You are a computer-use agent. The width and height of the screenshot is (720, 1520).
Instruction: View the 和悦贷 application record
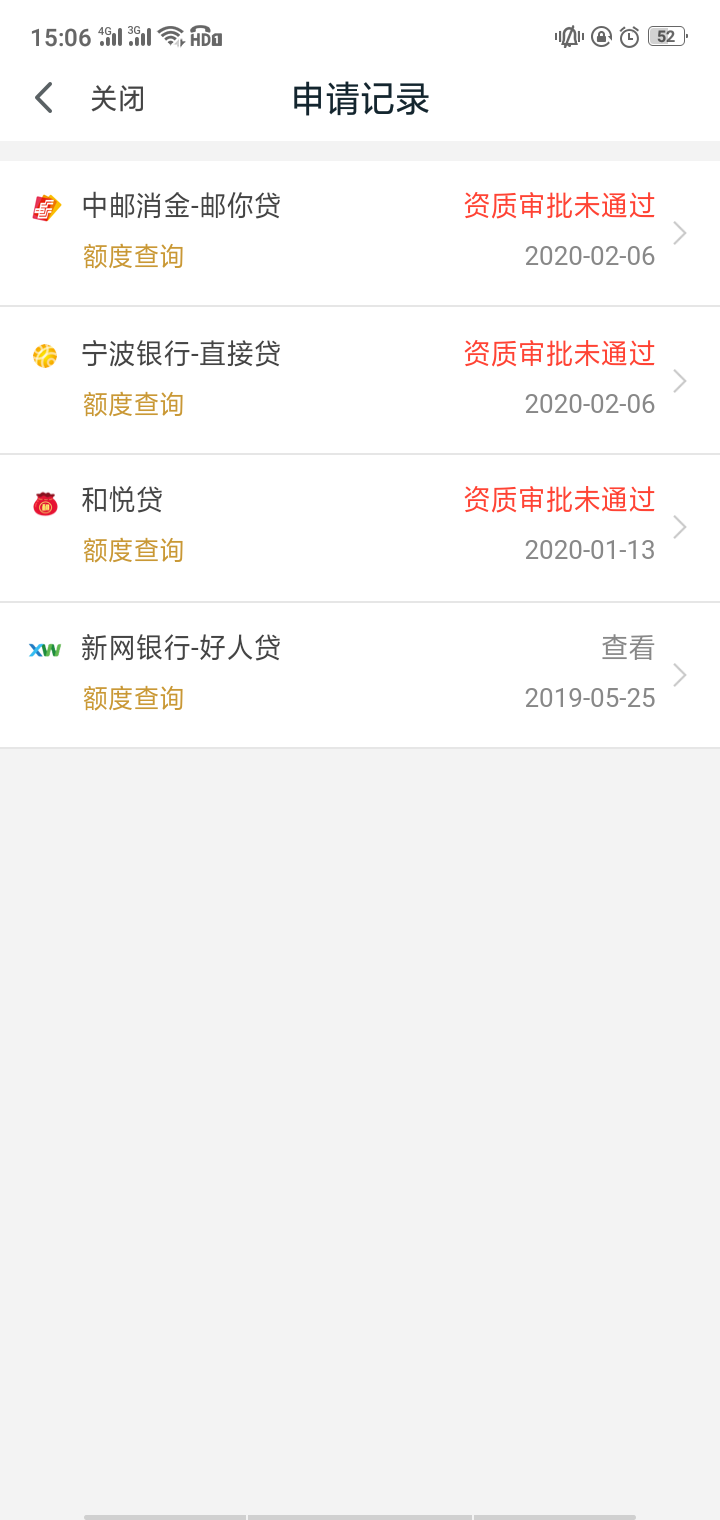pyautogui.click(x=360, y=528)
